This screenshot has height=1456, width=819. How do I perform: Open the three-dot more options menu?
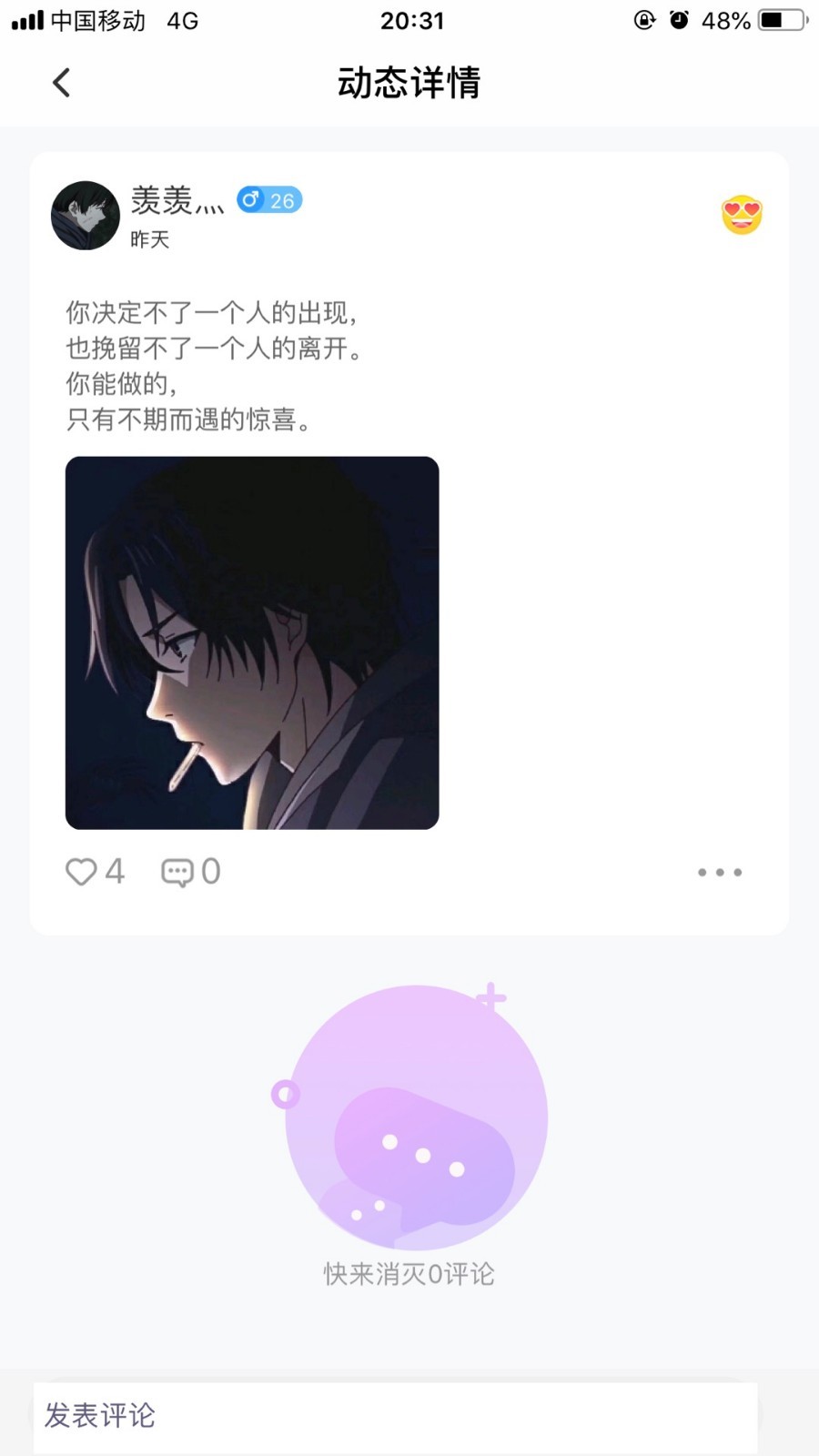(719, 872)
